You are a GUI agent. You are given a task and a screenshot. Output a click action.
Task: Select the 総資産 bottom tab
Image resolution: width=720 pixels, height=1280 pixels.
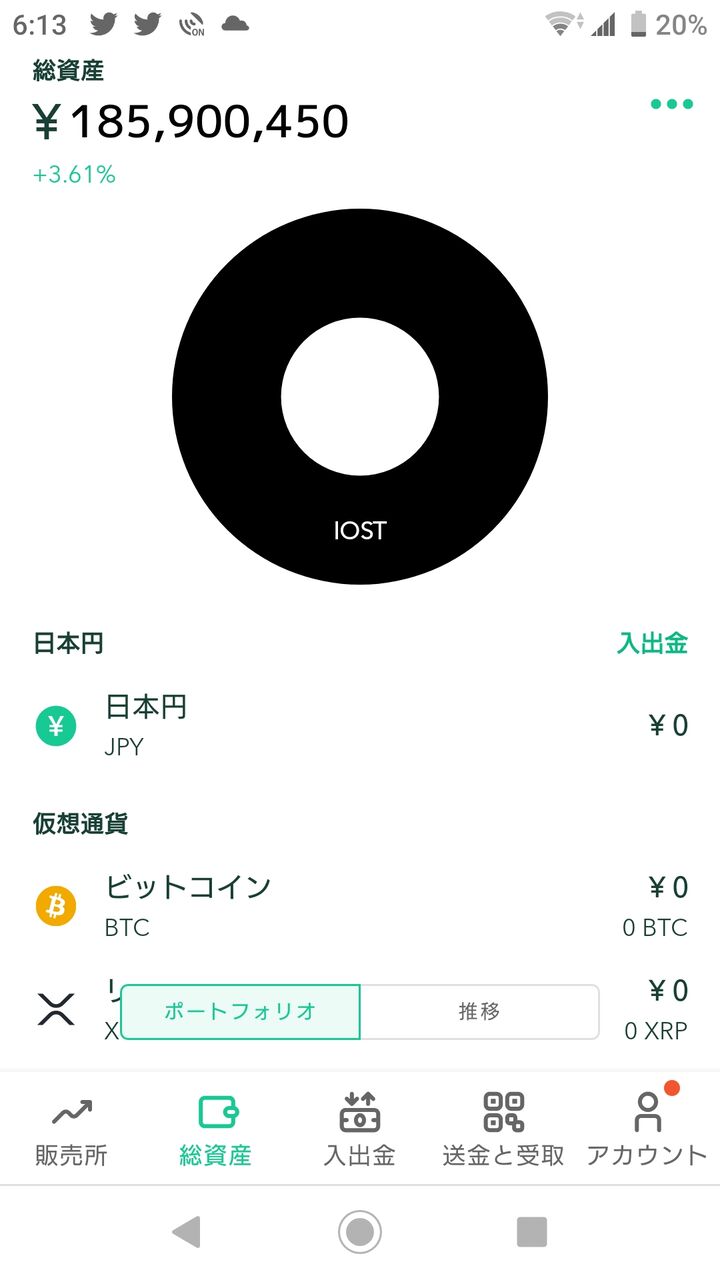click(x=216, y=1130)
